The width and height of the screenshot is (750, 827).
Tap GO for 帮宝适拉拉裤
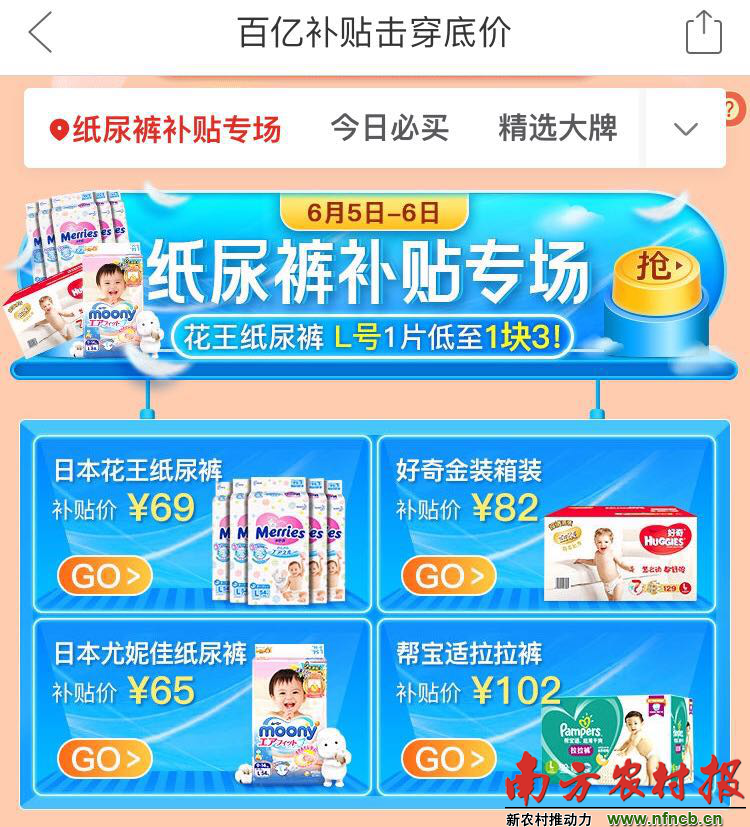(x=449, y=759)
